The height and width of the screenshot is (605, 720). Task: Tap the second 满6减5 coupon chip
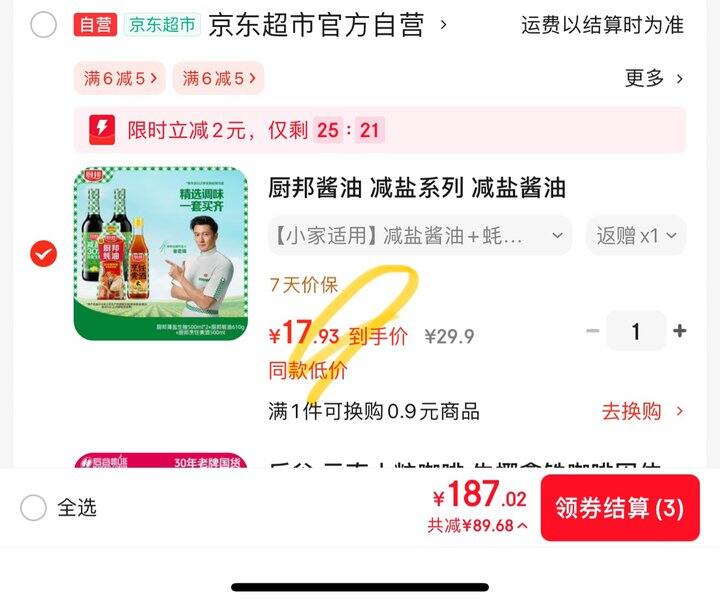click(x=218, y=78)
